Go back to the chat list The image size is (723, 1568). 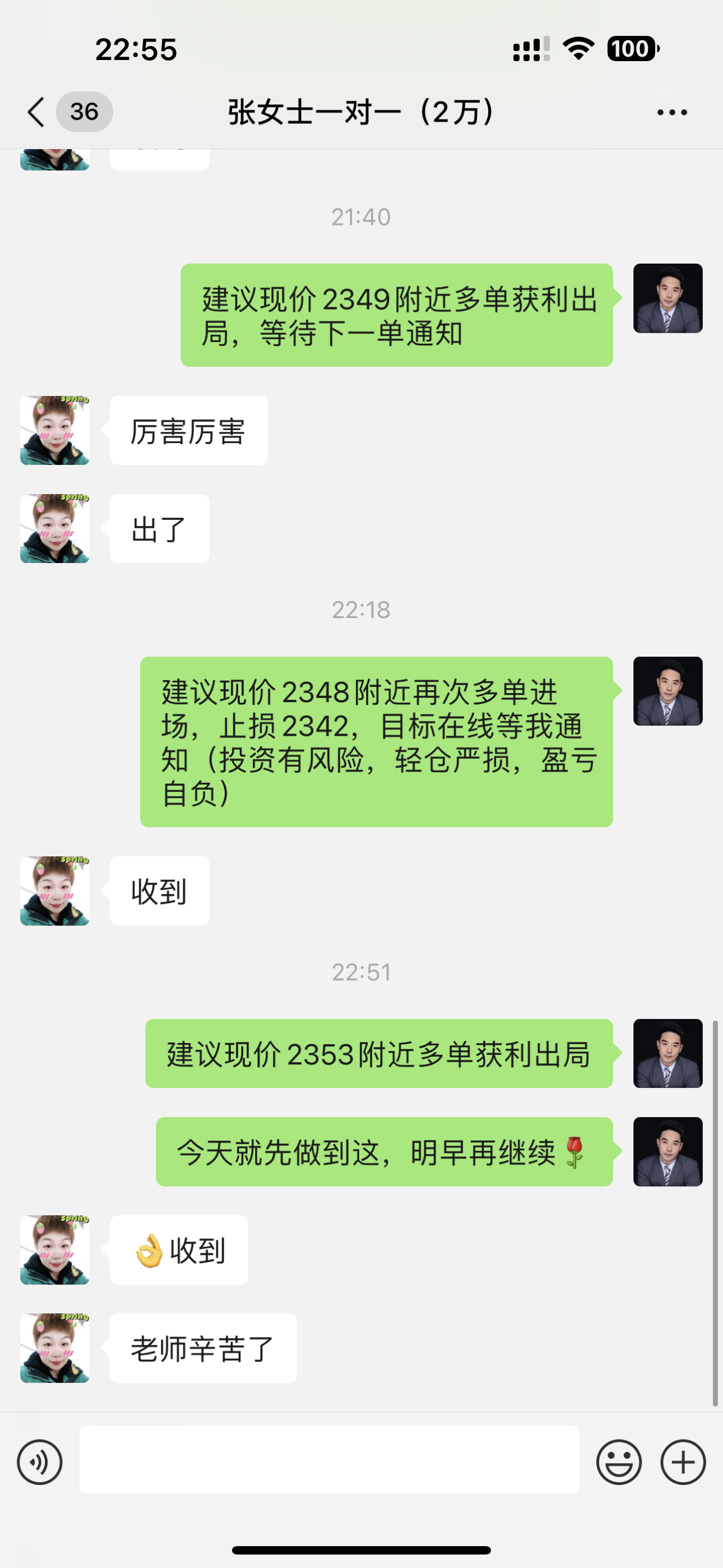click(36, 113)
